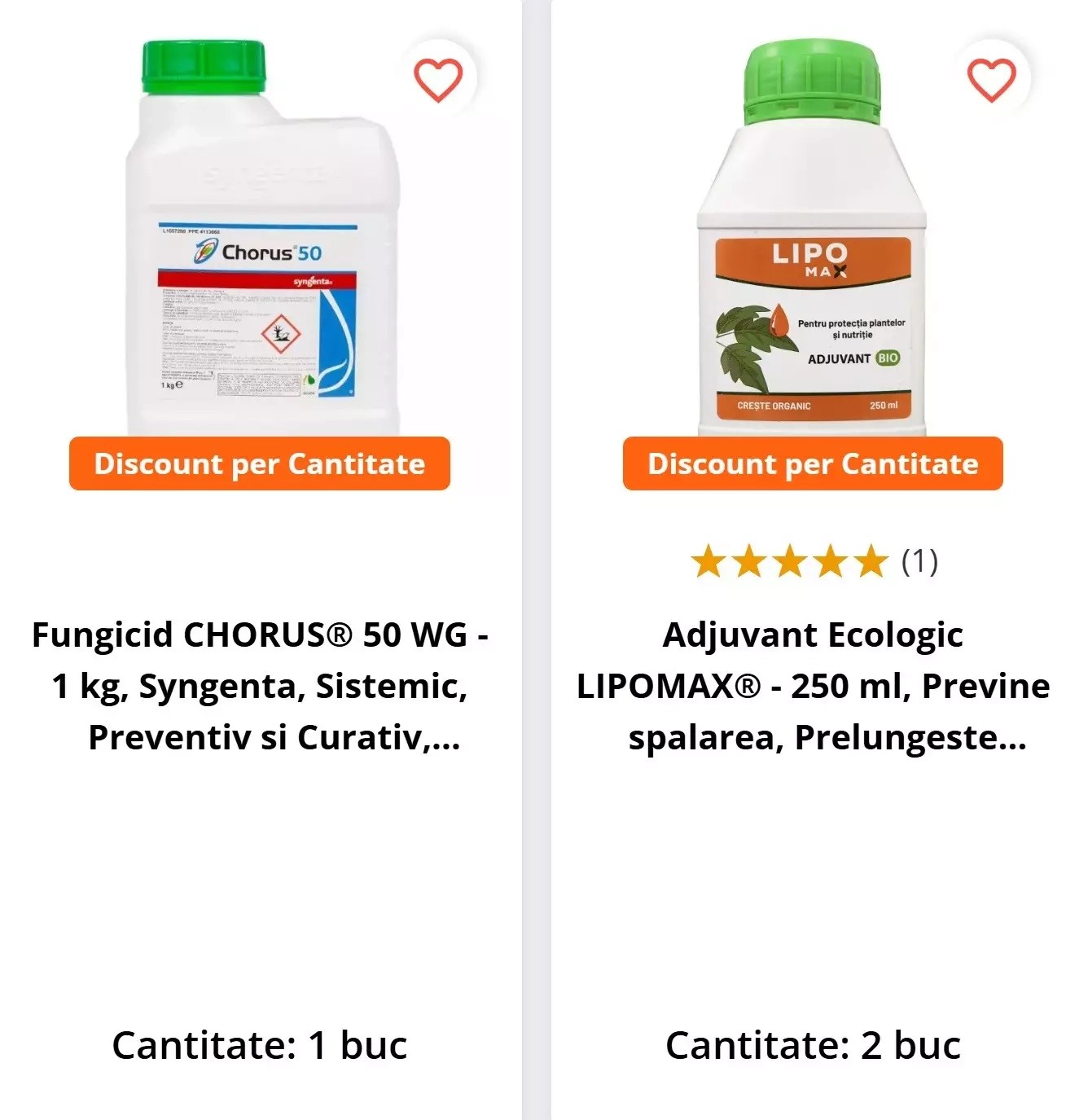This screenshot has width=1066, height=1120.
Task: Open the Chorus 50 WG product image
Action: click(261, 244)
